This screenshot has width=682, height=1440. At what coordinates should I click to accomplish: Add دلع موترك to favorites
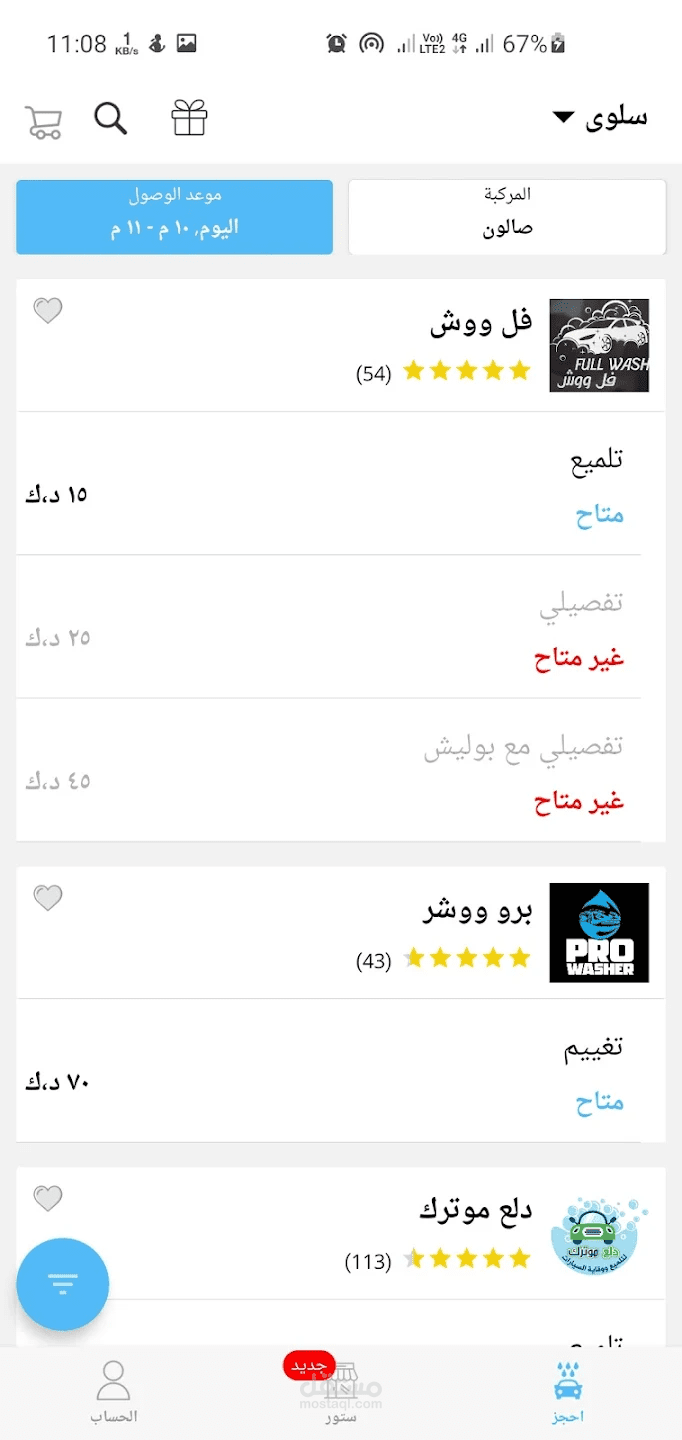tap(48, 1198)
